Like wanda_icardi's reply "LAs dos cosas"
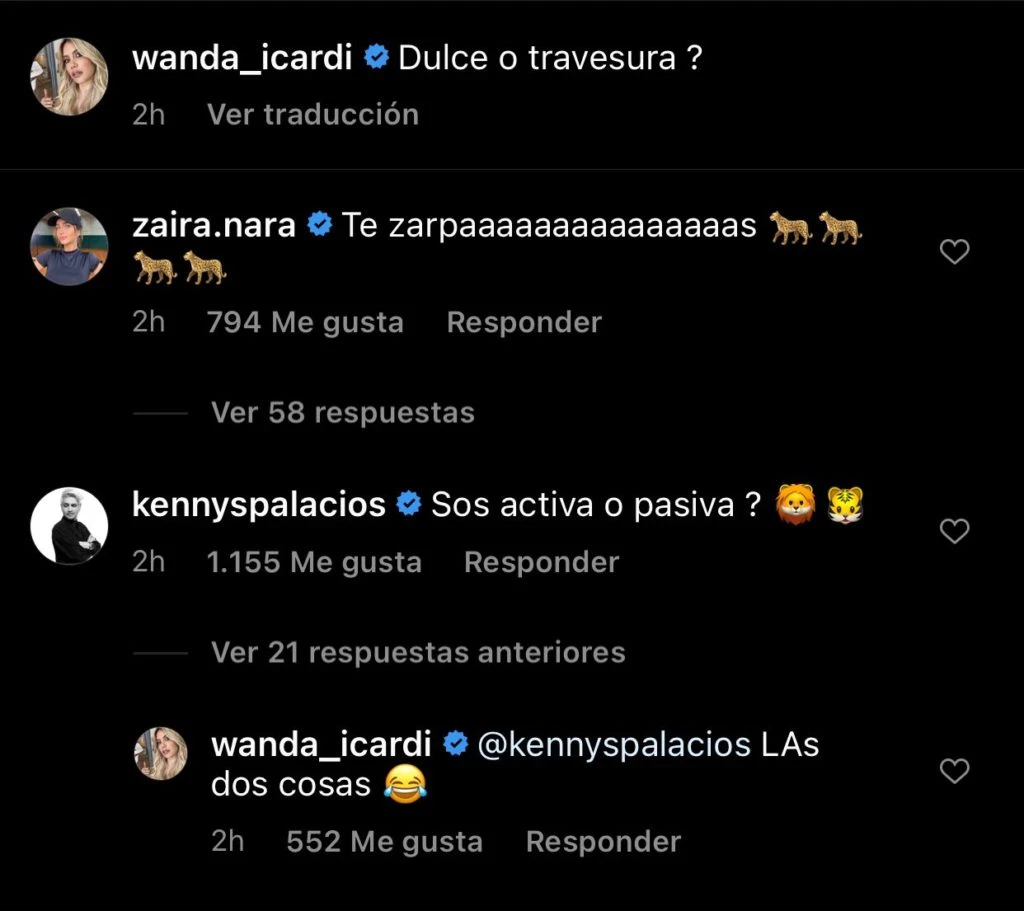Viewport: 1024px width, 911px height. click(x=955, y=771)
